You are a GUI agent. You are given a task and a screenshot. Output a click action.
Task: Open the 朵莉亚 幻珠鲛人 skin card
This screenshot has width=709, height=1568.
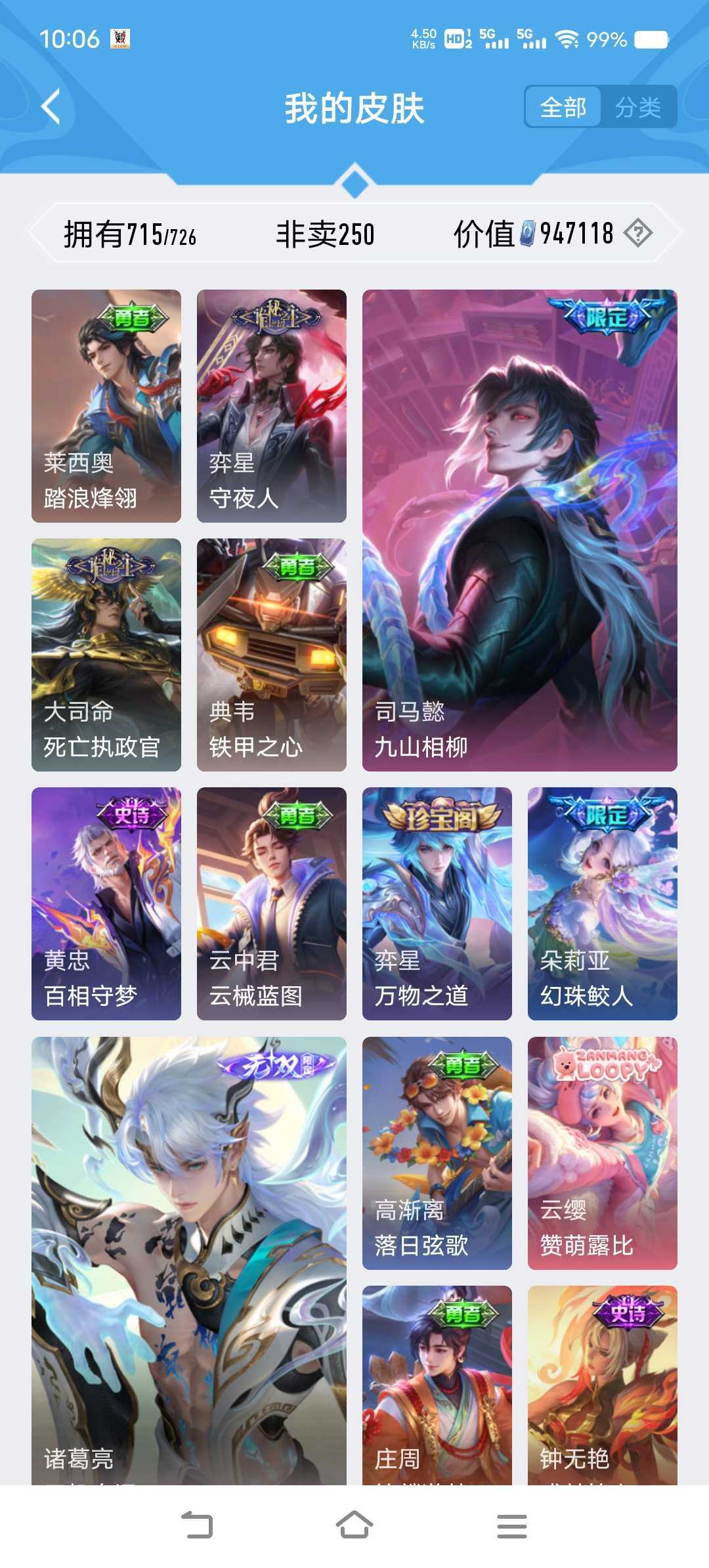603,904
